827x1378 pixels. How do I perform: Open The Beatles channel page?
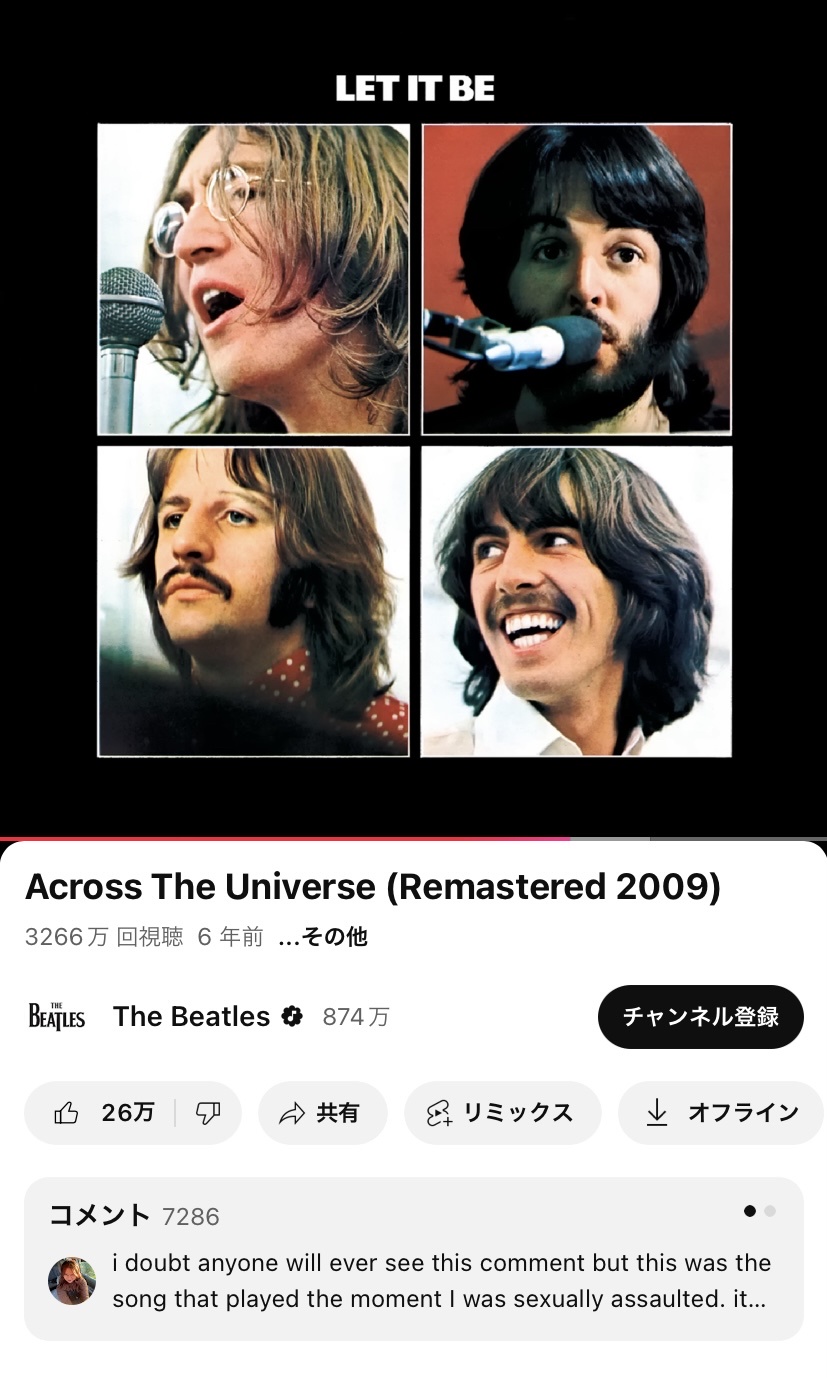[192, 1017]
